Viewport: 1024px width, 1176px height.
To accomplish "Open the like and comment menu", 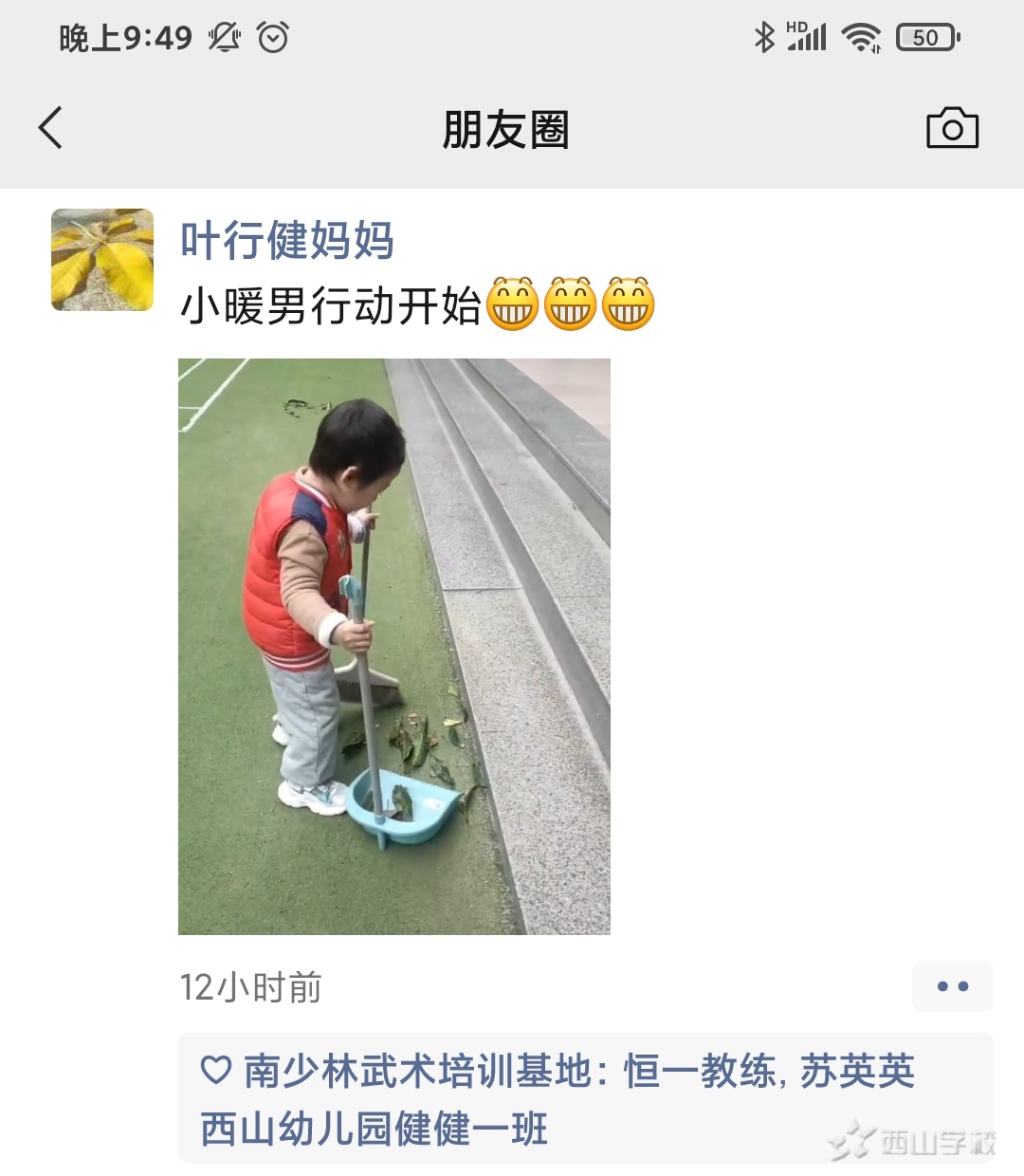I will (x=952, y=986).
